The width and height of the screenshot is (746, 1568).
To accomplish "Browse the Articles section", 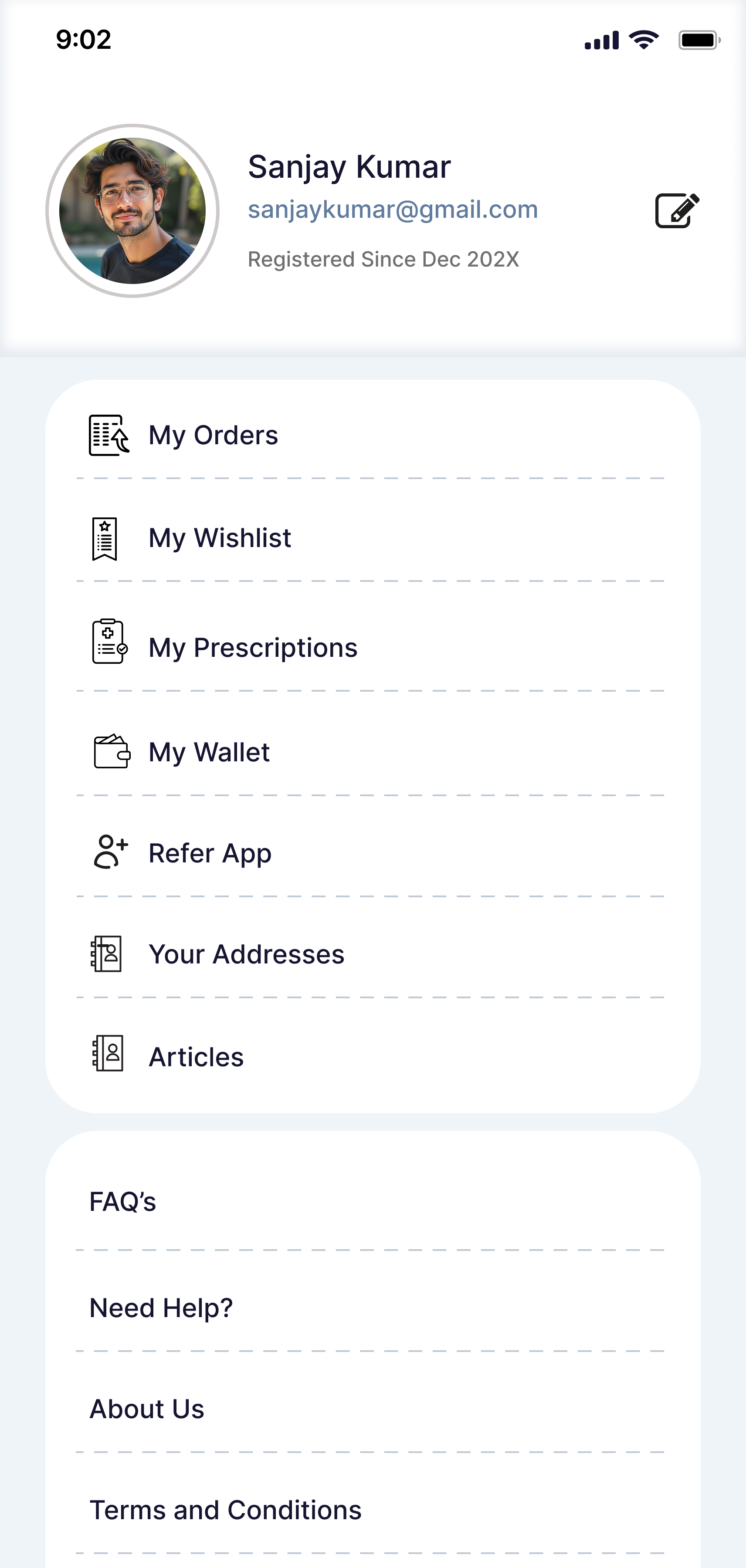I will tap(196, 1057).
